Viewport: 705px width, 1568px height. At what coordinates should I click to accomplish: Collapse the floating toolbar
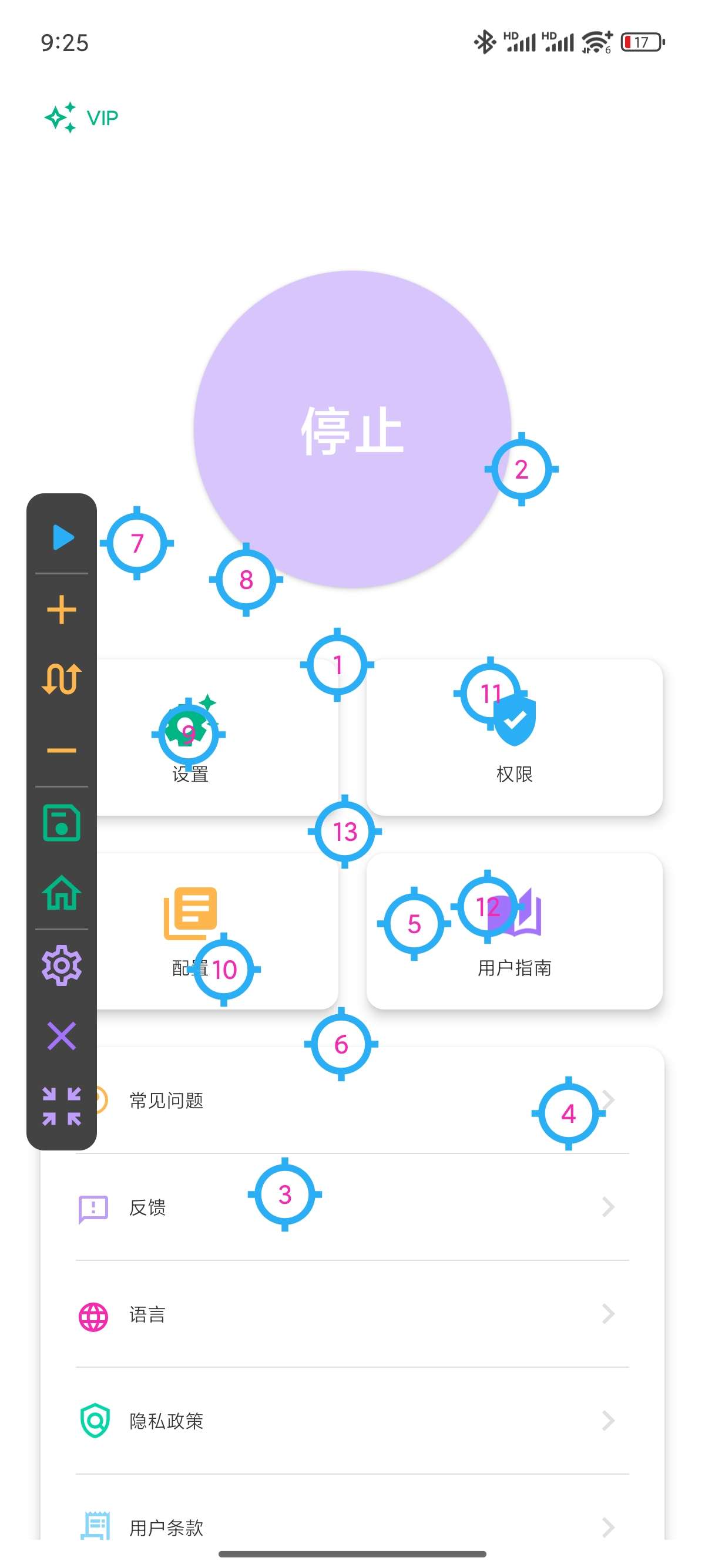[x=62, y=1105]
